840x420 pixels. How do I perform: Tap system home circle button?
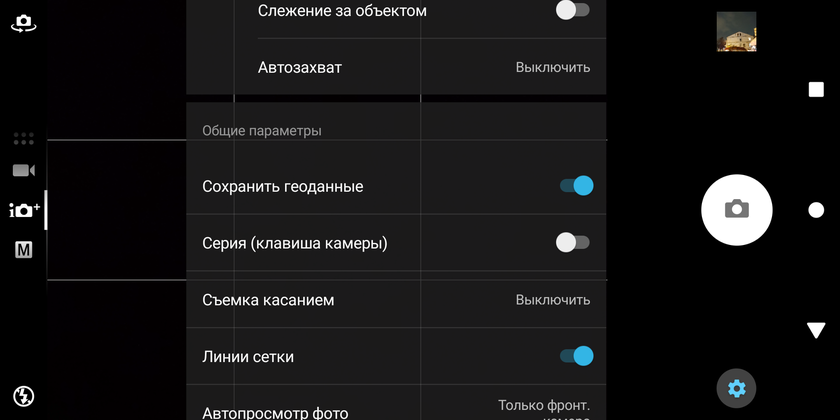816,210
